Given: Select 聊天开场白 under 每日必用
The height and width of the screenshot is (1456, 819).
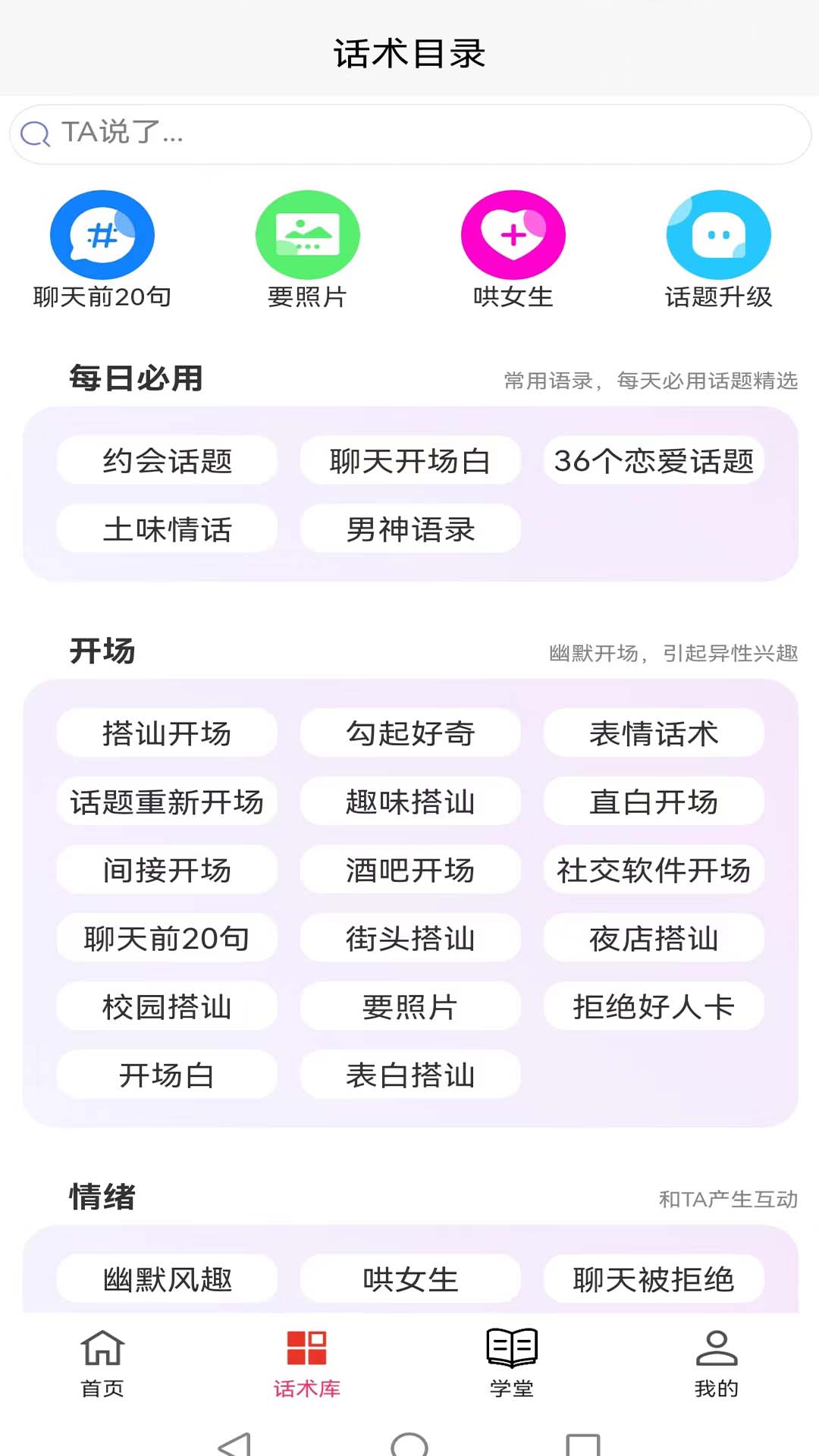Looking at the screenshot, I should (410, 460).
